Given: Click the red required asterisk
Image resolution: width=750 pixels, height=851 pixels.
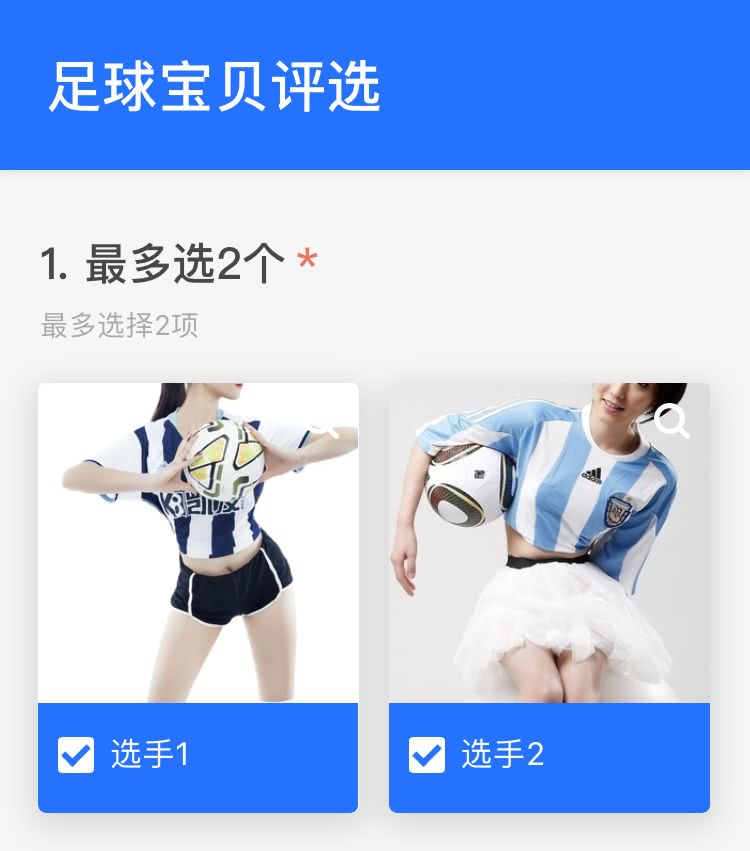Looking at the screenshot, I should (309, 258).
